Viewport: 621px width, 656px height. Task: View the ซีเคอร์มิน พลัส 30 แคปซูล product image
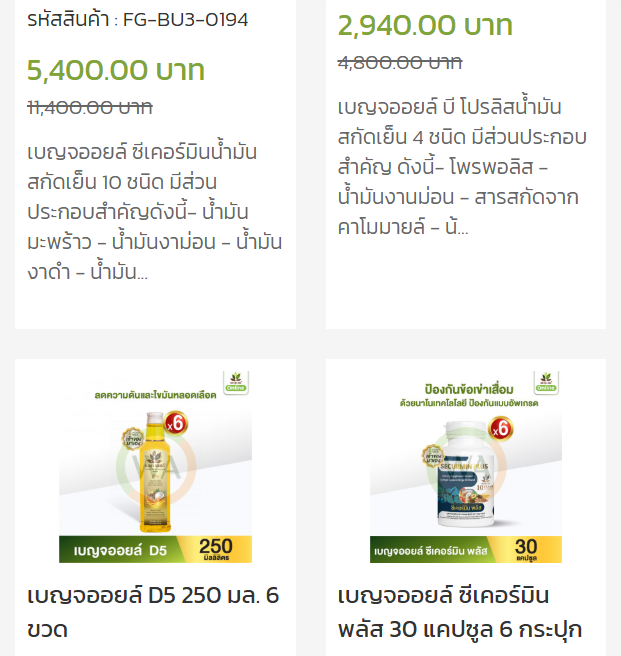pos(465,466)
